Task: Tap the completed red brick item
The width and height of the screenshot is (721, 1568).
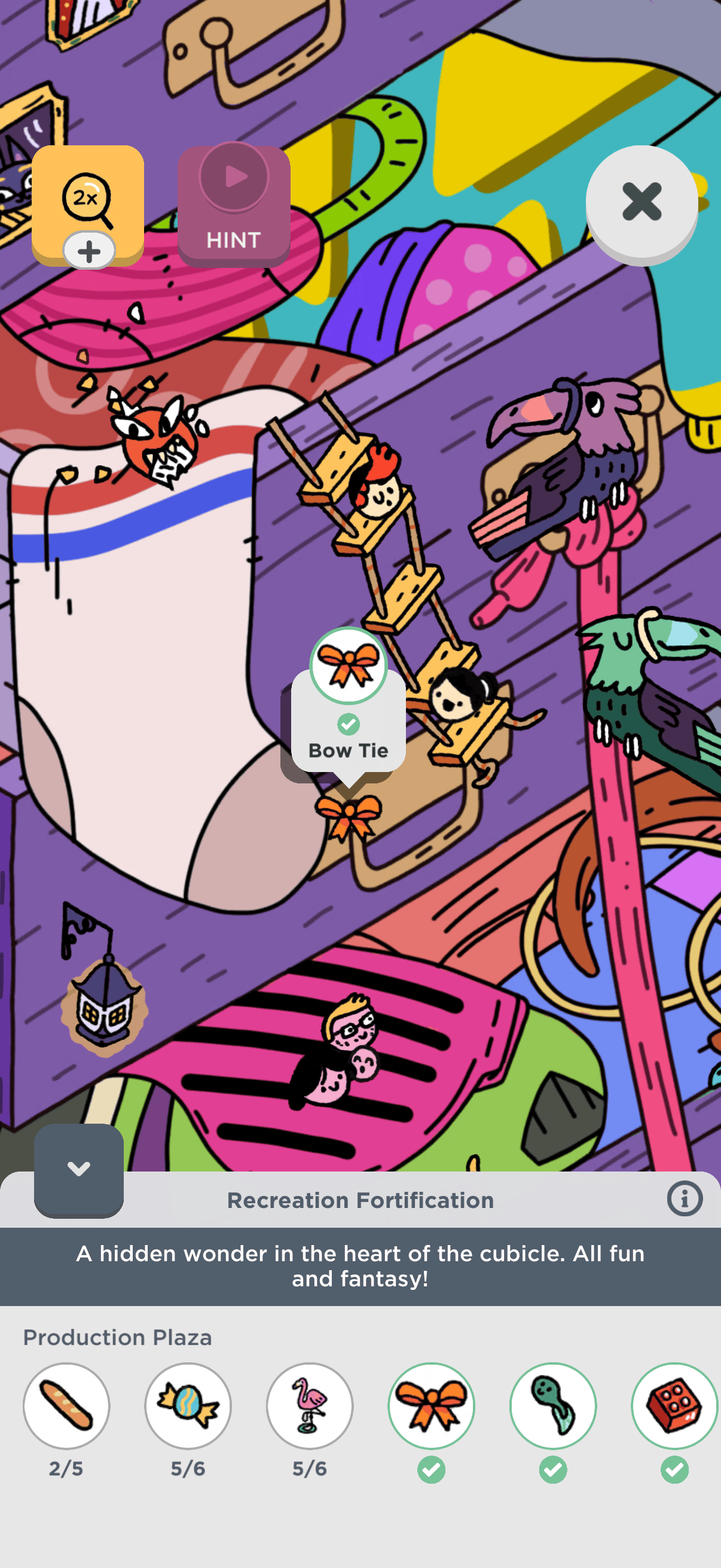Action: [x=674, y=1405]
